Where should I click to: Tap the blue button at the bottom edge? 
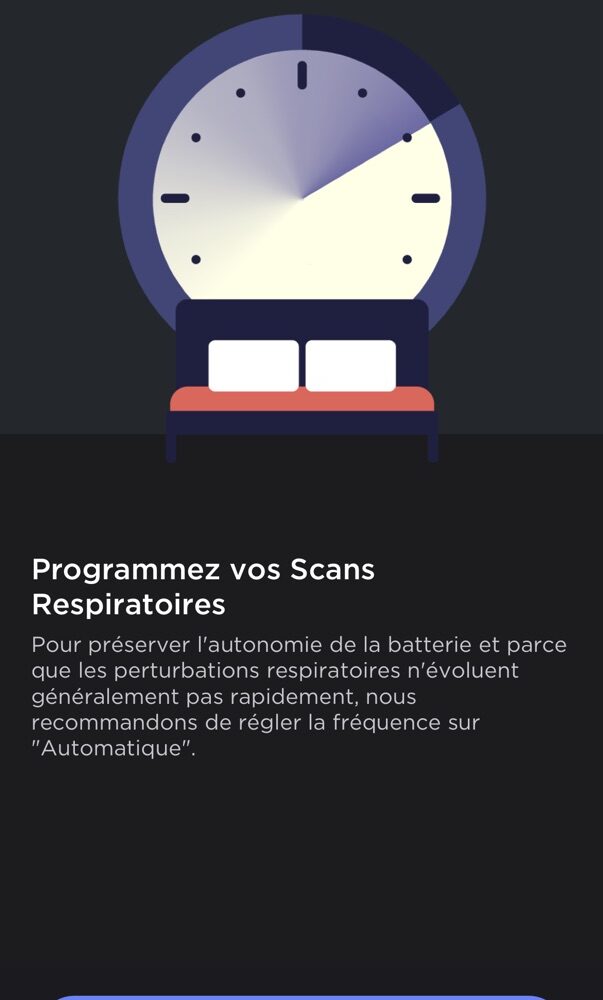tap(302, 997)
